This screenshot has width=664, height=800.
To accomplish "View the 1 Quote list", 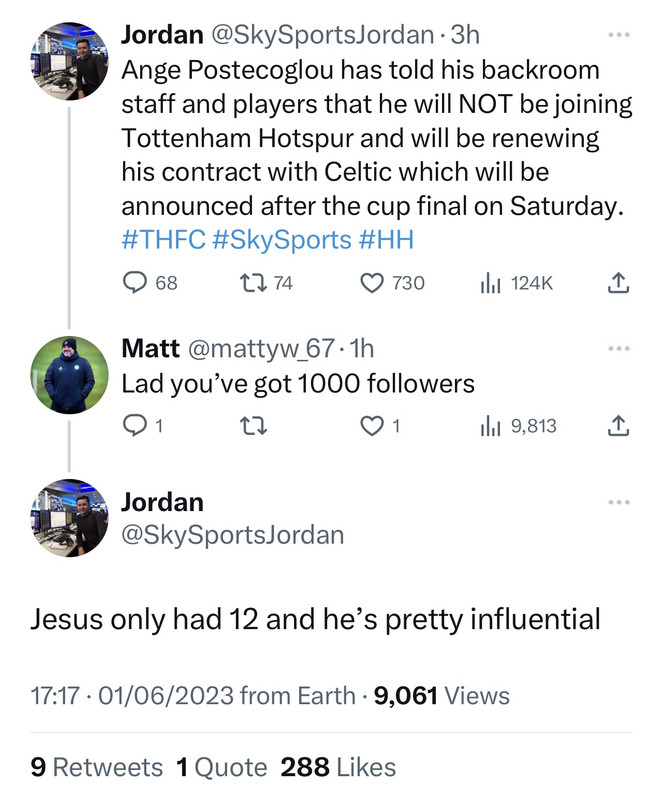I will pyautogui.click(x=222, y=767).
